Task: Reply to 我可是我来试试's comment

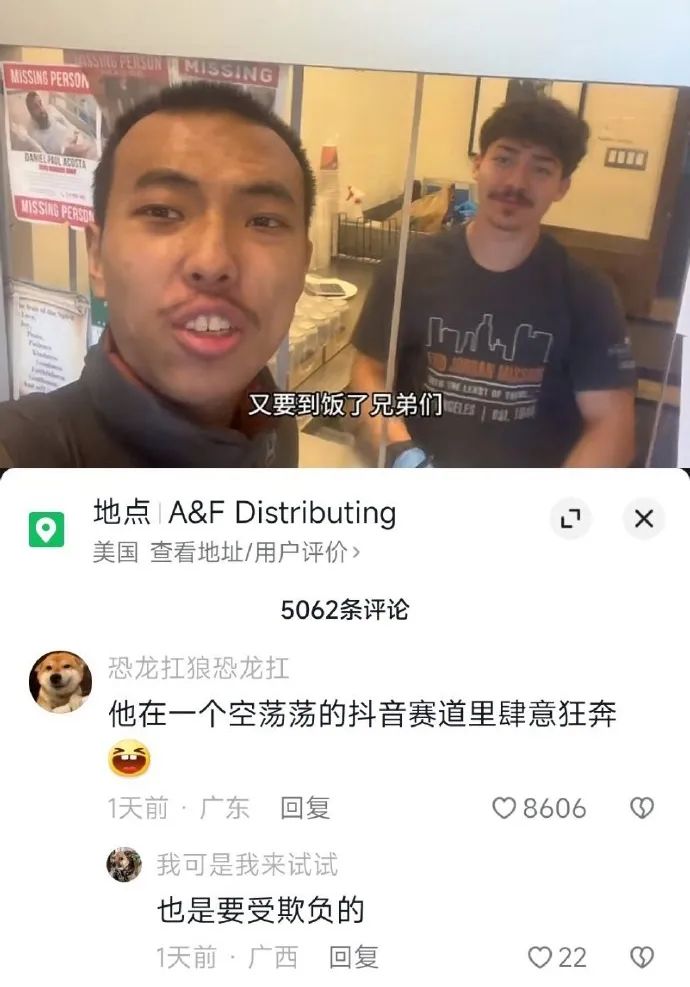Action: pos(353,957)
